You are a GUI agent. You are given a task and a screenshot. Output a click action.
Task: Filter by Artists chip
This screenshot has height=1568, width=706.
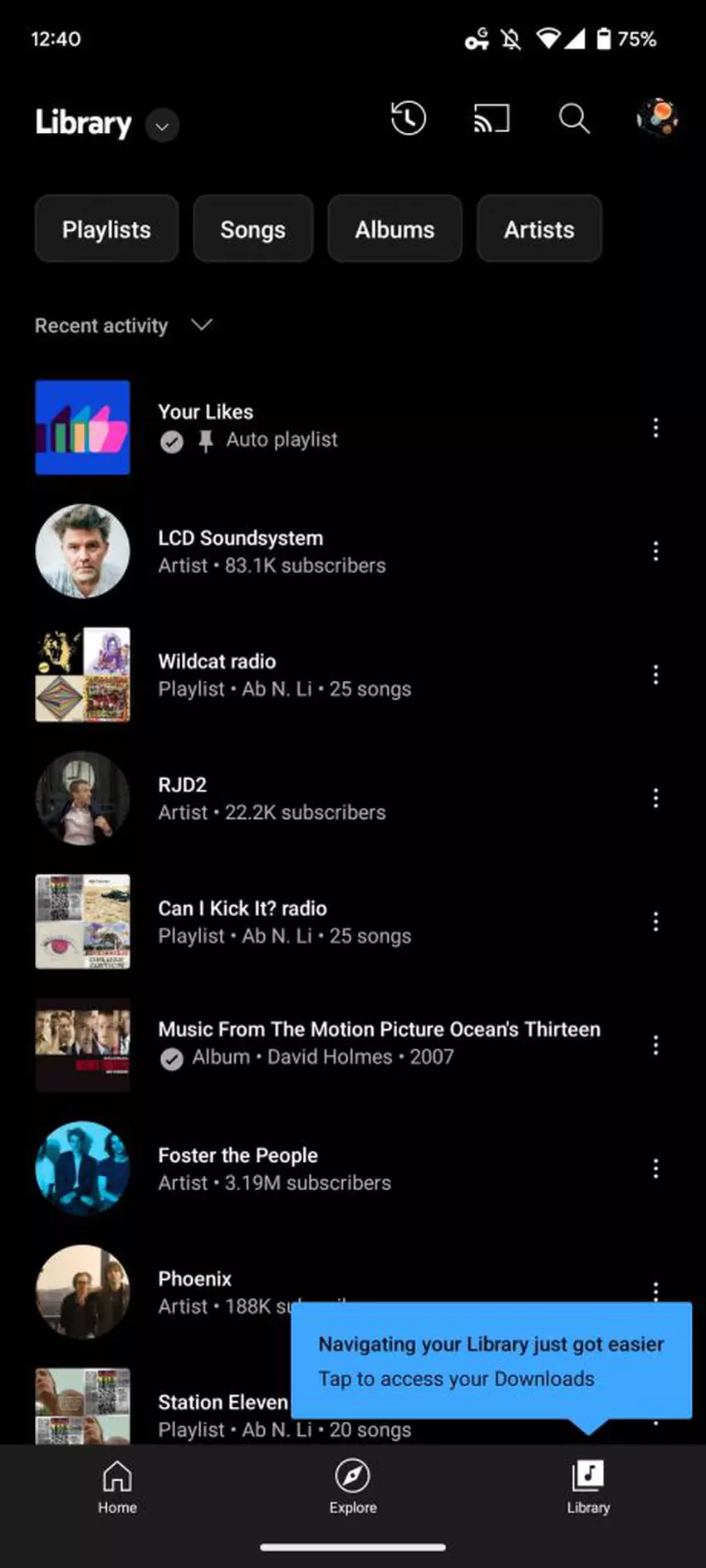tap(539, 229)
